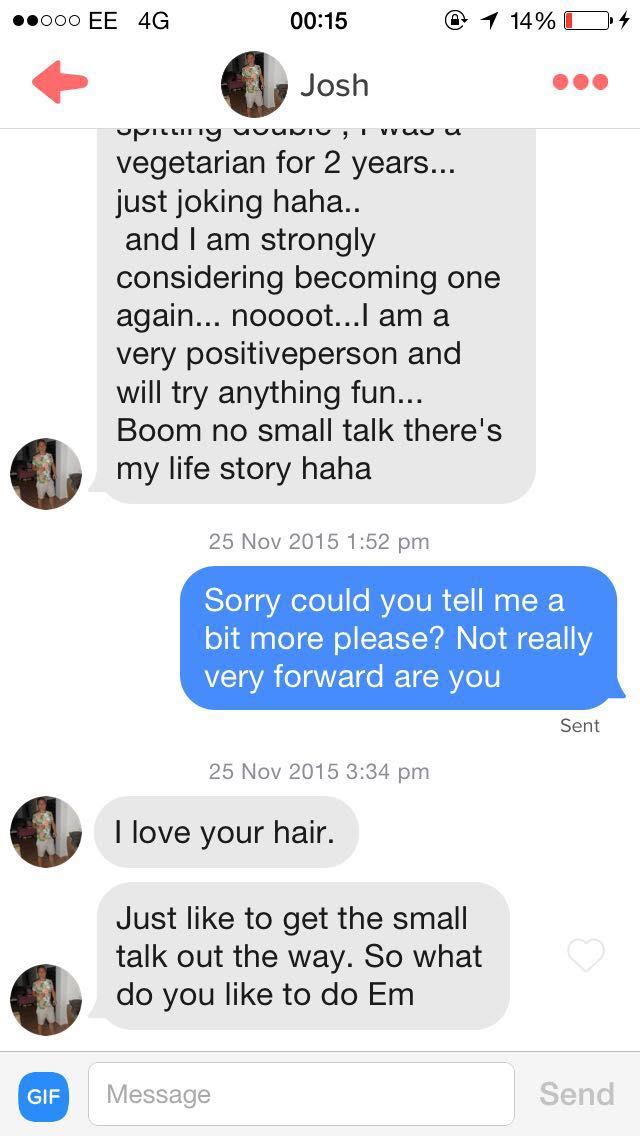Open the three-dot options menu
640x1136 pixels.
pyautogui.click(x=580, y=82)
